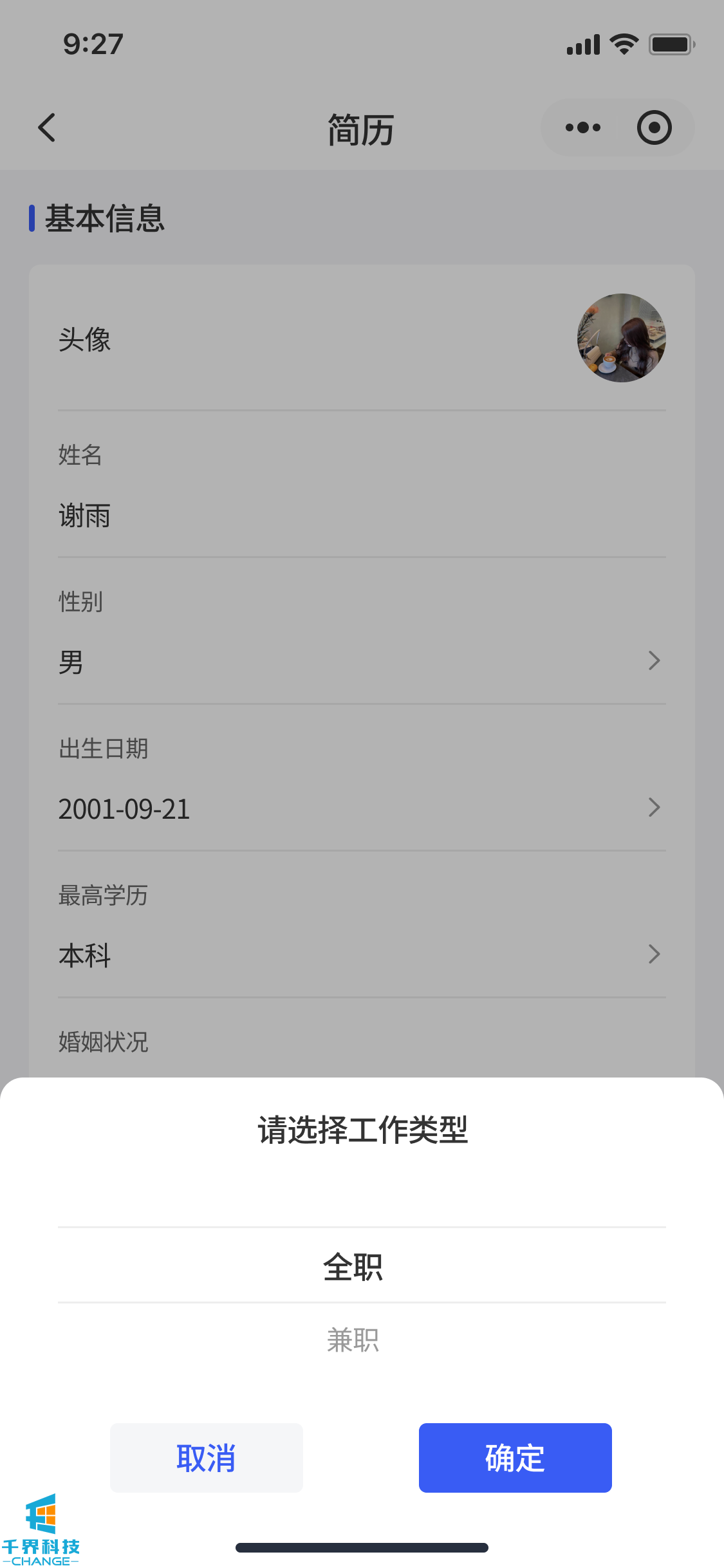724x1568 pixels.
Task: Open the 最高学历 selector showing 本科
Action: (x=360, y=955)
